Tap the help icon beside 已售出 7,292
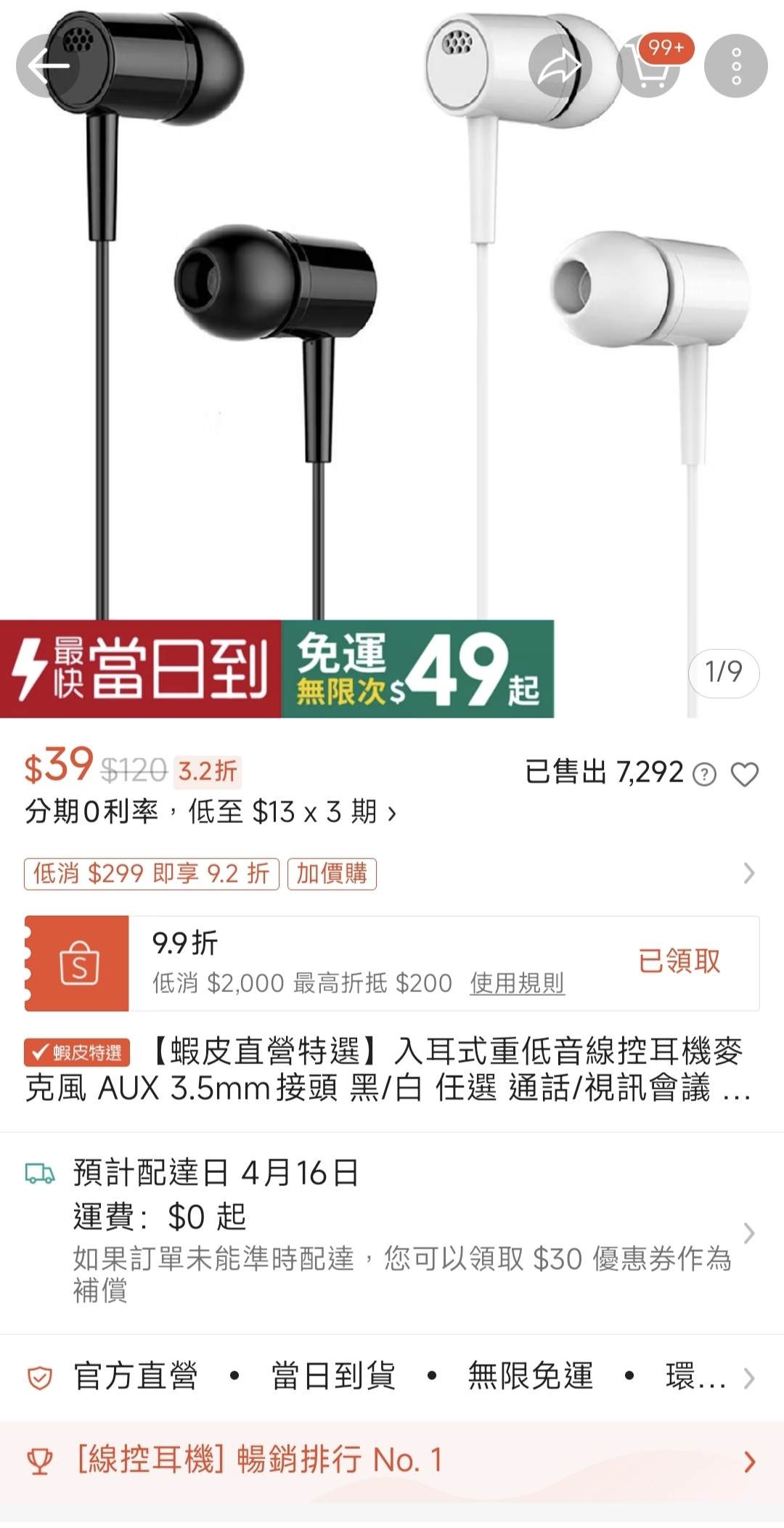784x1528 pixels. tap(704, 774)
